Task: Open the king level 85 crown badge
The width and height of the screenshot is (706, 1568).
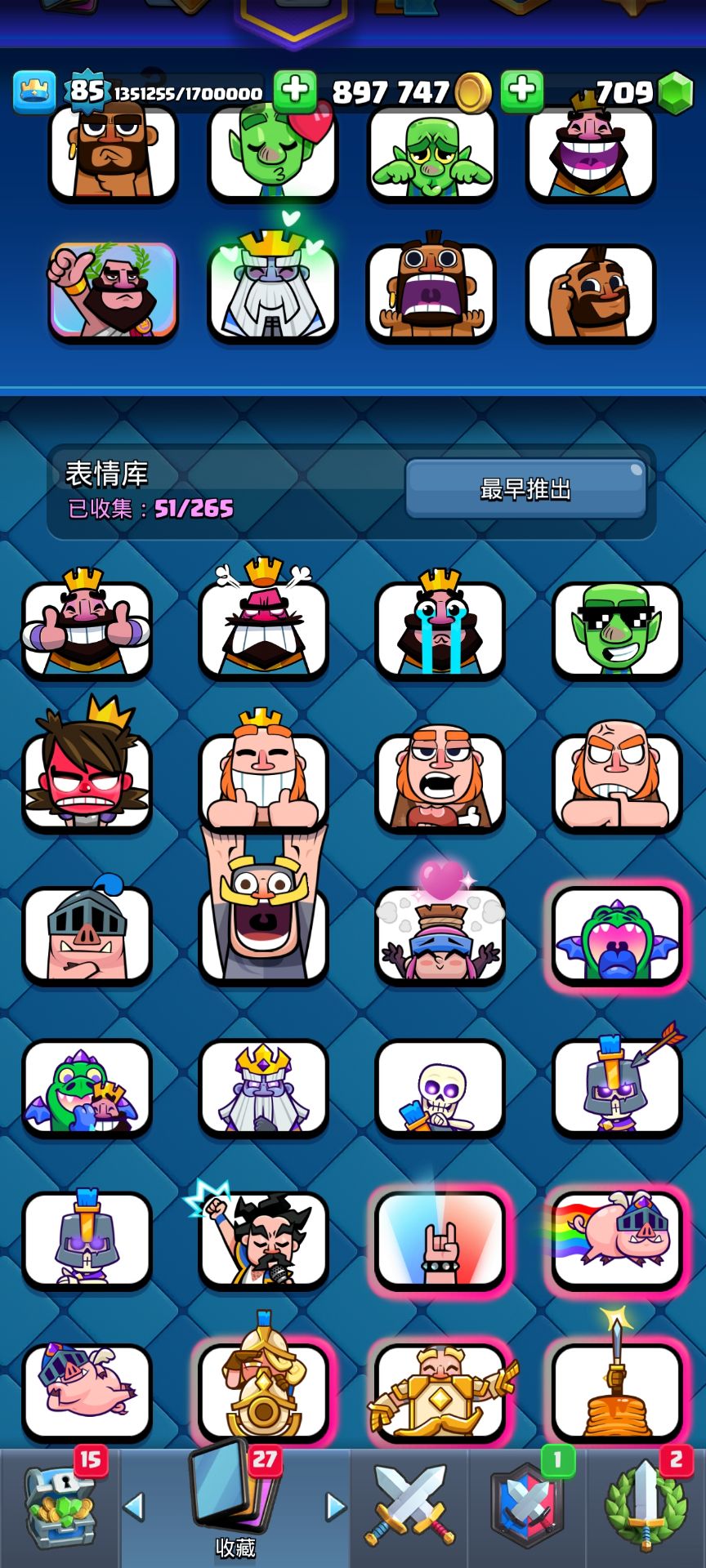Action: click(x=34, y=91)
